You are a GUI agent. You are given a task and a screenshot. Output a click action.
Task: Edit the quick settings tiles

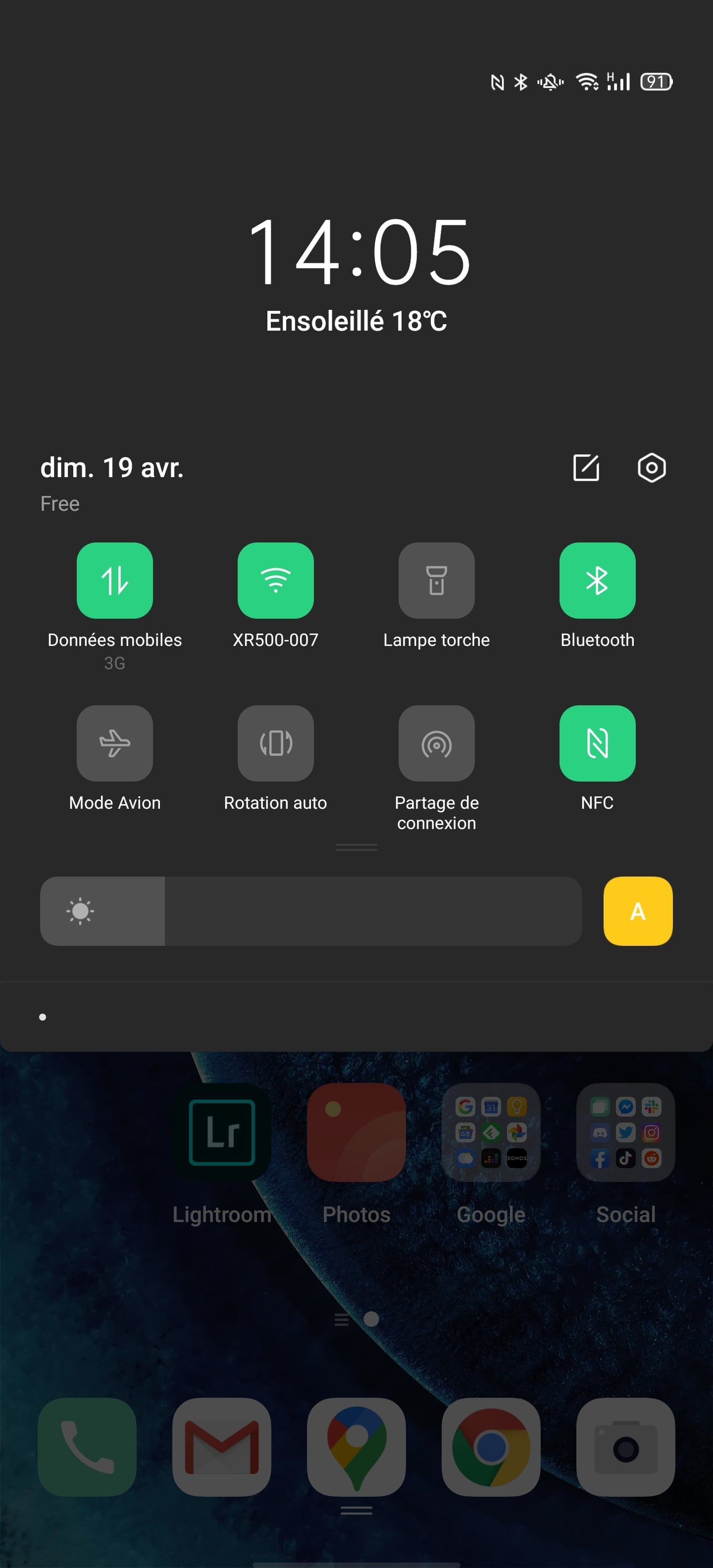click(586, 467)
